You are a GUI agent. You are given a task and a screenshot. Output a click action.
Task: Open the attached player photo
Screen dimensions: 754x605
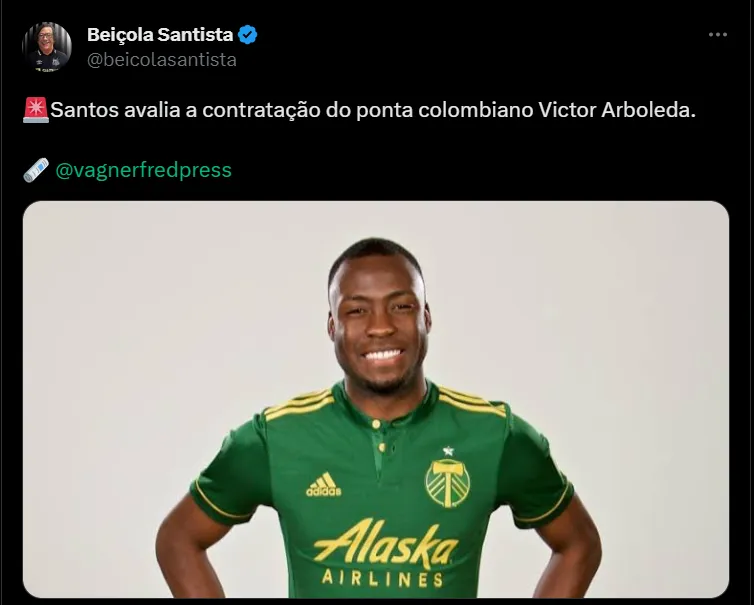(x=376, y=400)
